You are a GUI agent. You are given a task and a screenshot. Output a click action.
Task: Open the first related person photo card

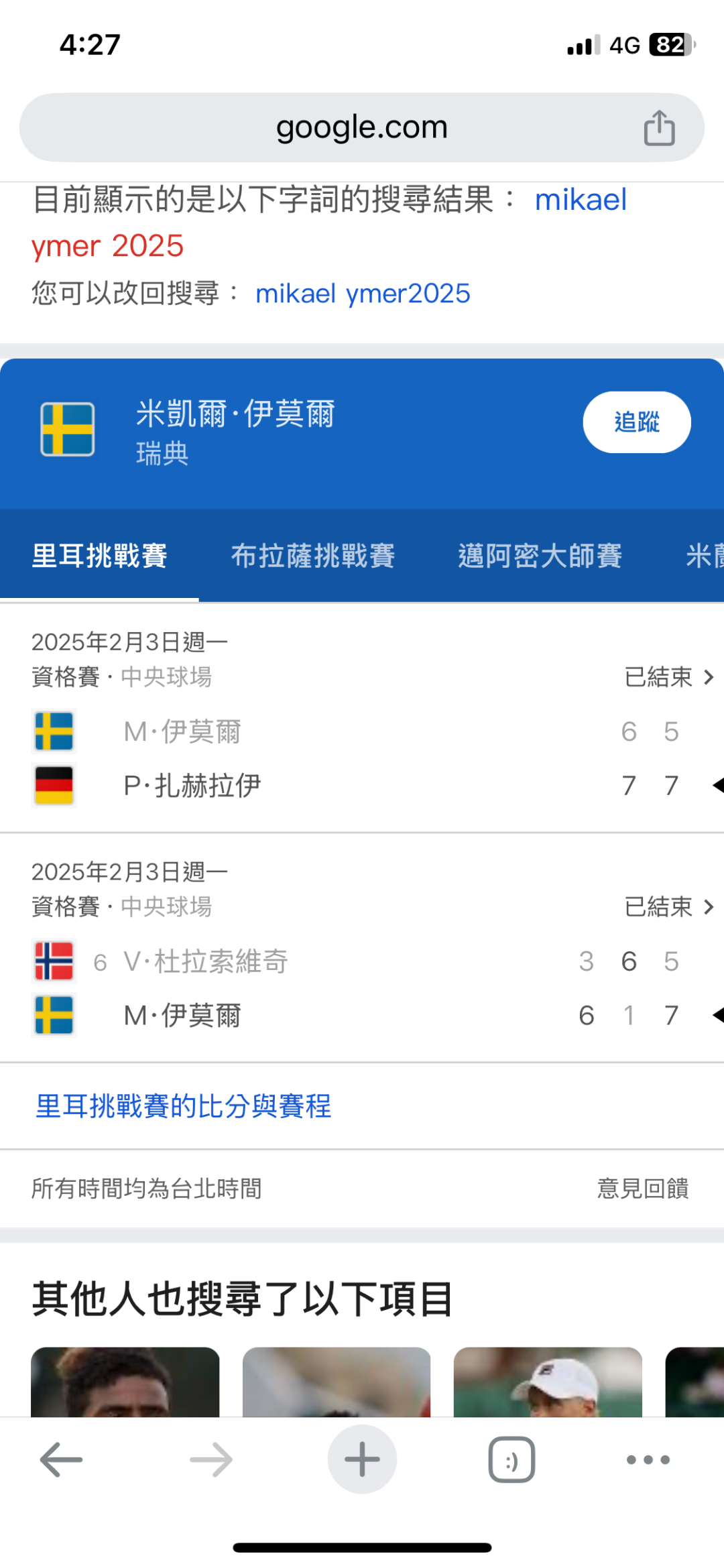[x=125, y=1381]
